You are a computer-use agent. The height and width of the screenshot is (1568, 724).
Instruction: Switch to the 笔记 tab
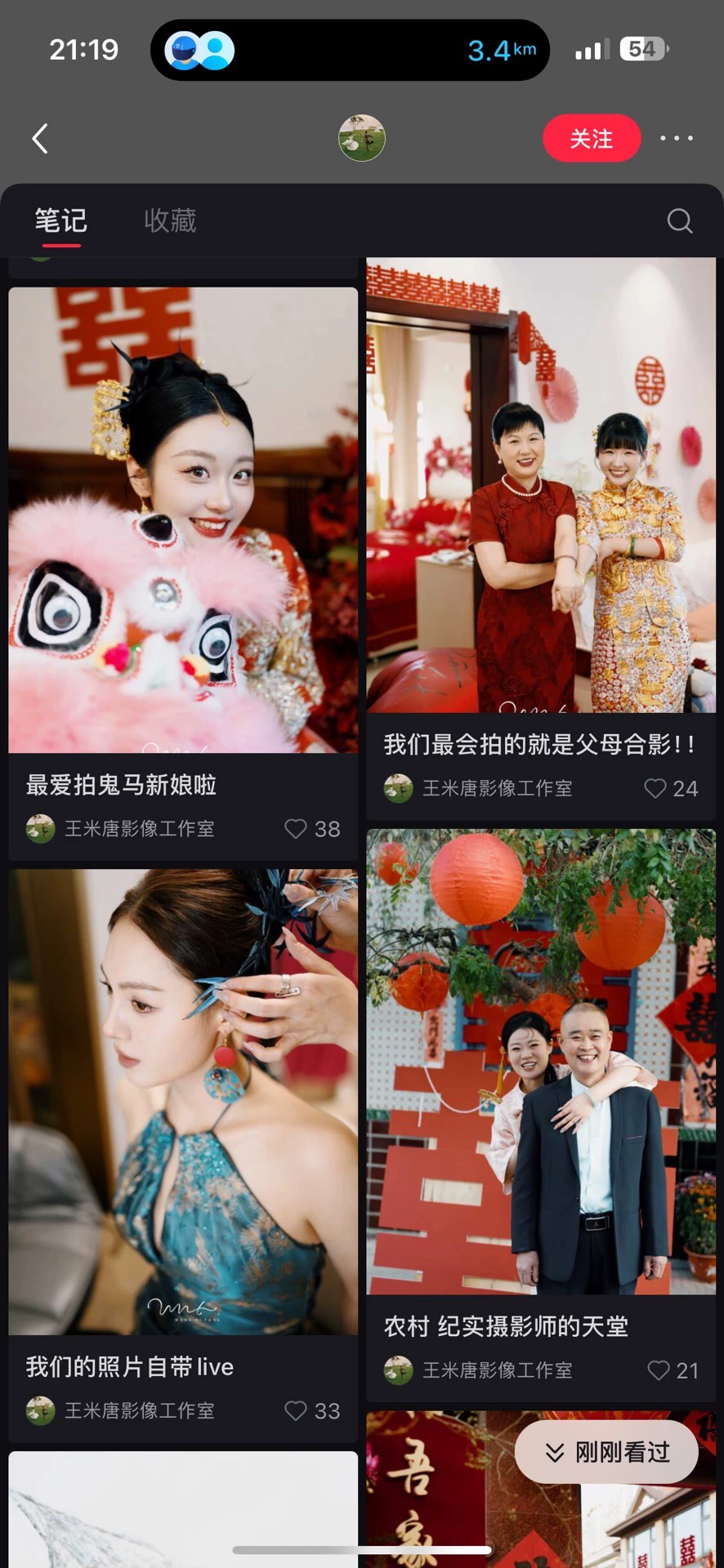tap(60, 220)
